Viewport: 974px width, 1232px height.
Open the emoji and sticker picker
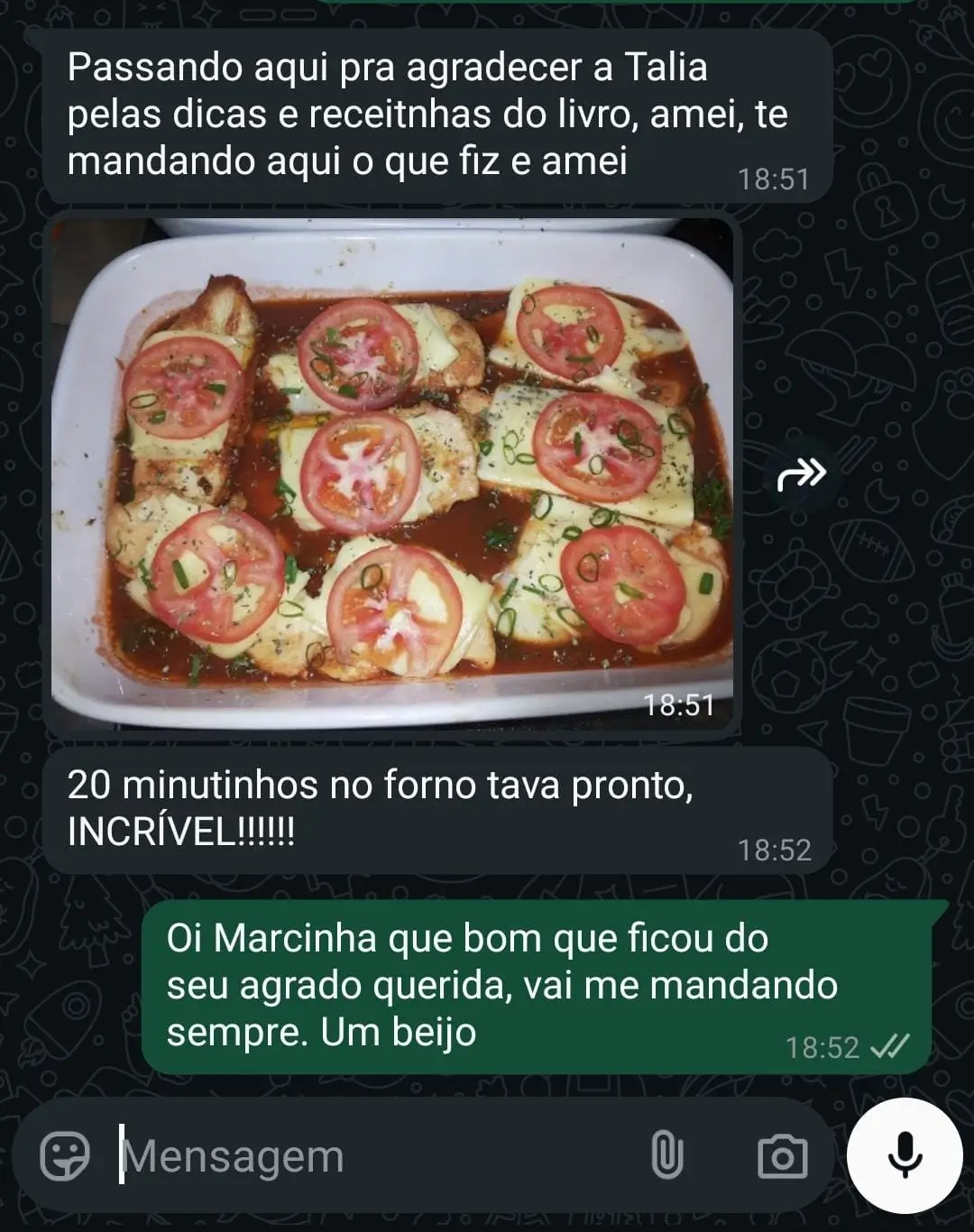pos(66,1156)
